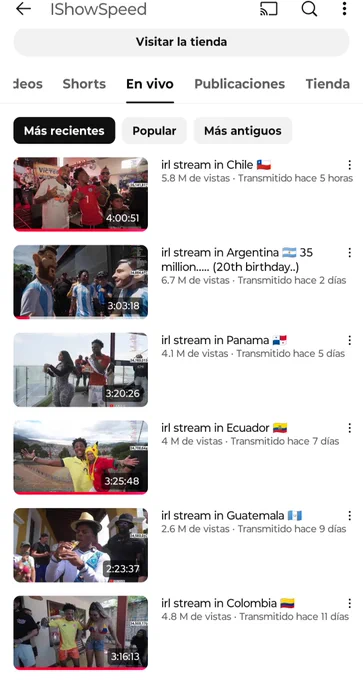Open the top-right overflow menu
This screenshot has height=680, width=363.
tap(344, 9)
